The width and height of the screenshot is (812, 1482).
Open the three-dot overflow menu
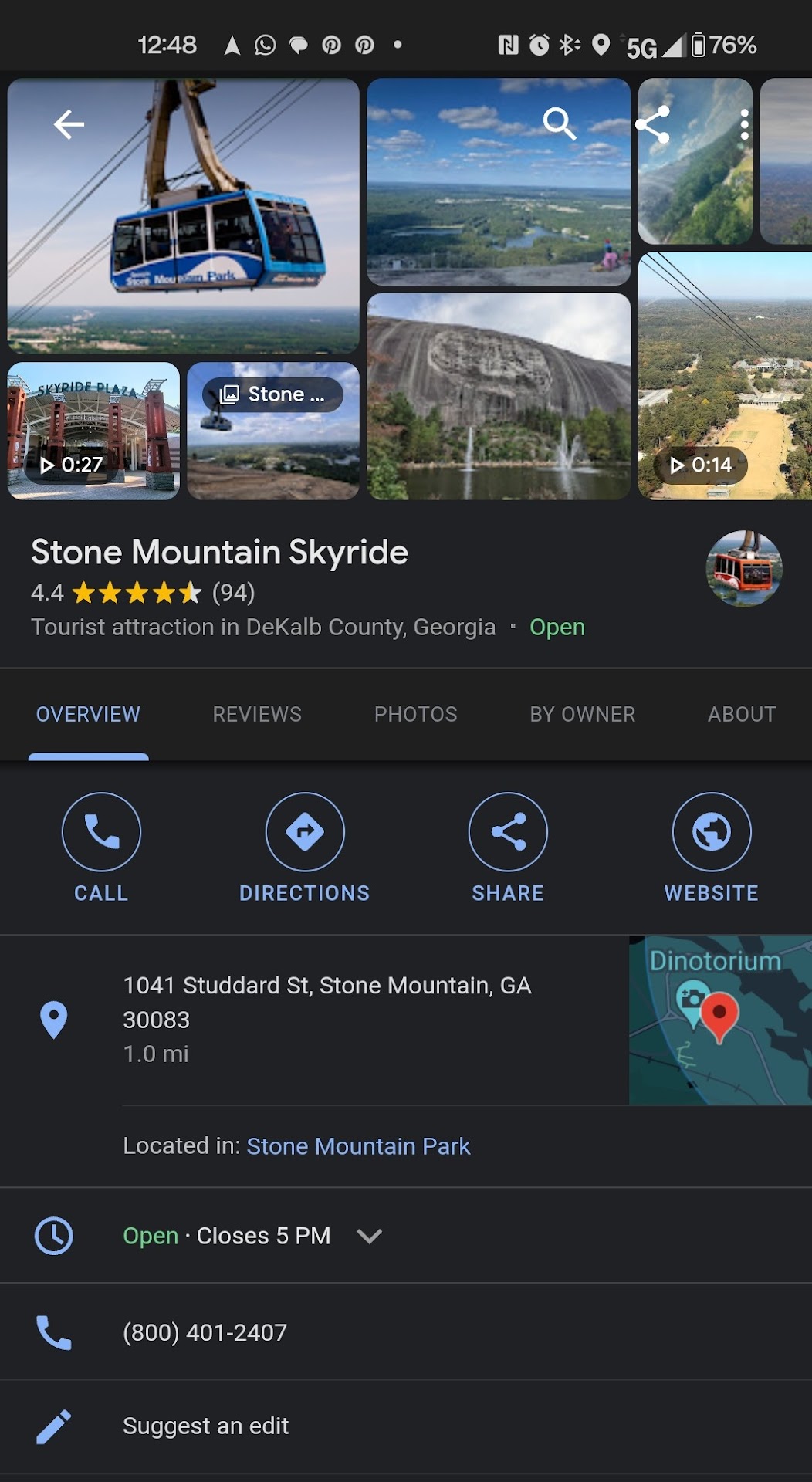click(x=744, y=124)
